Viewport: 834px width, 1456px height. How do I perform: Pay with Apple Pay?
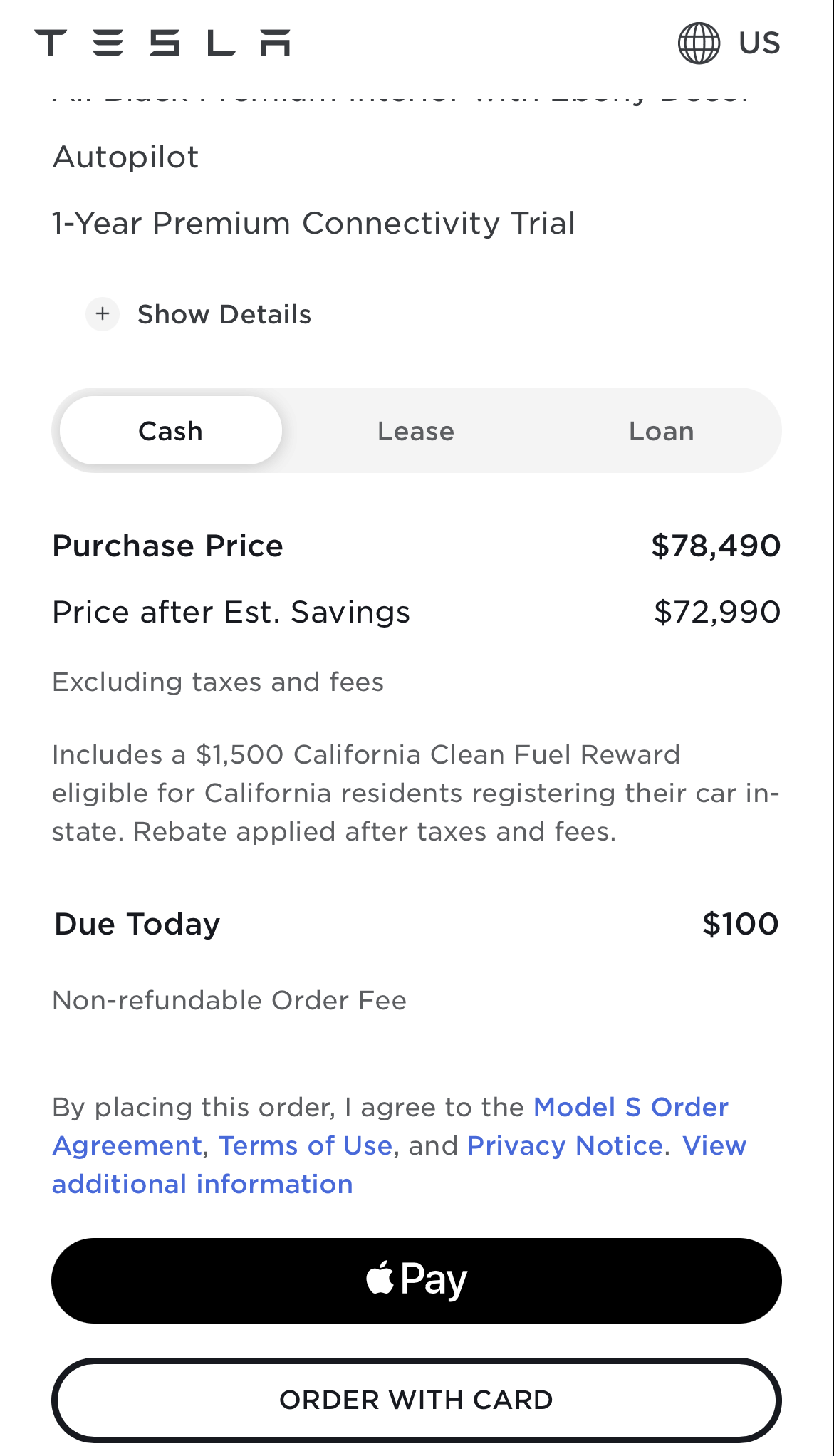point(417,1279)
